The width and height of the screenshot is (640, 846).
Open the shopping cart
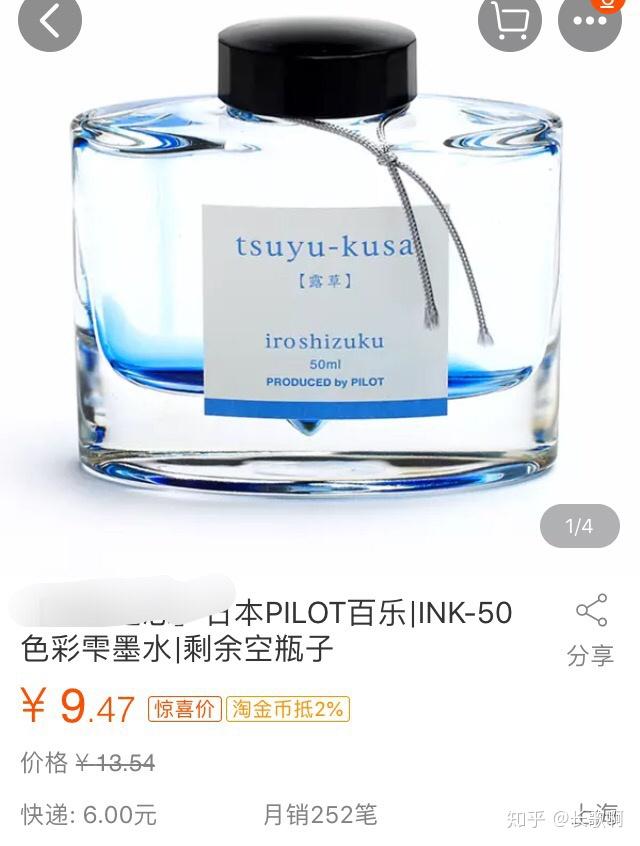coord(509,22)
